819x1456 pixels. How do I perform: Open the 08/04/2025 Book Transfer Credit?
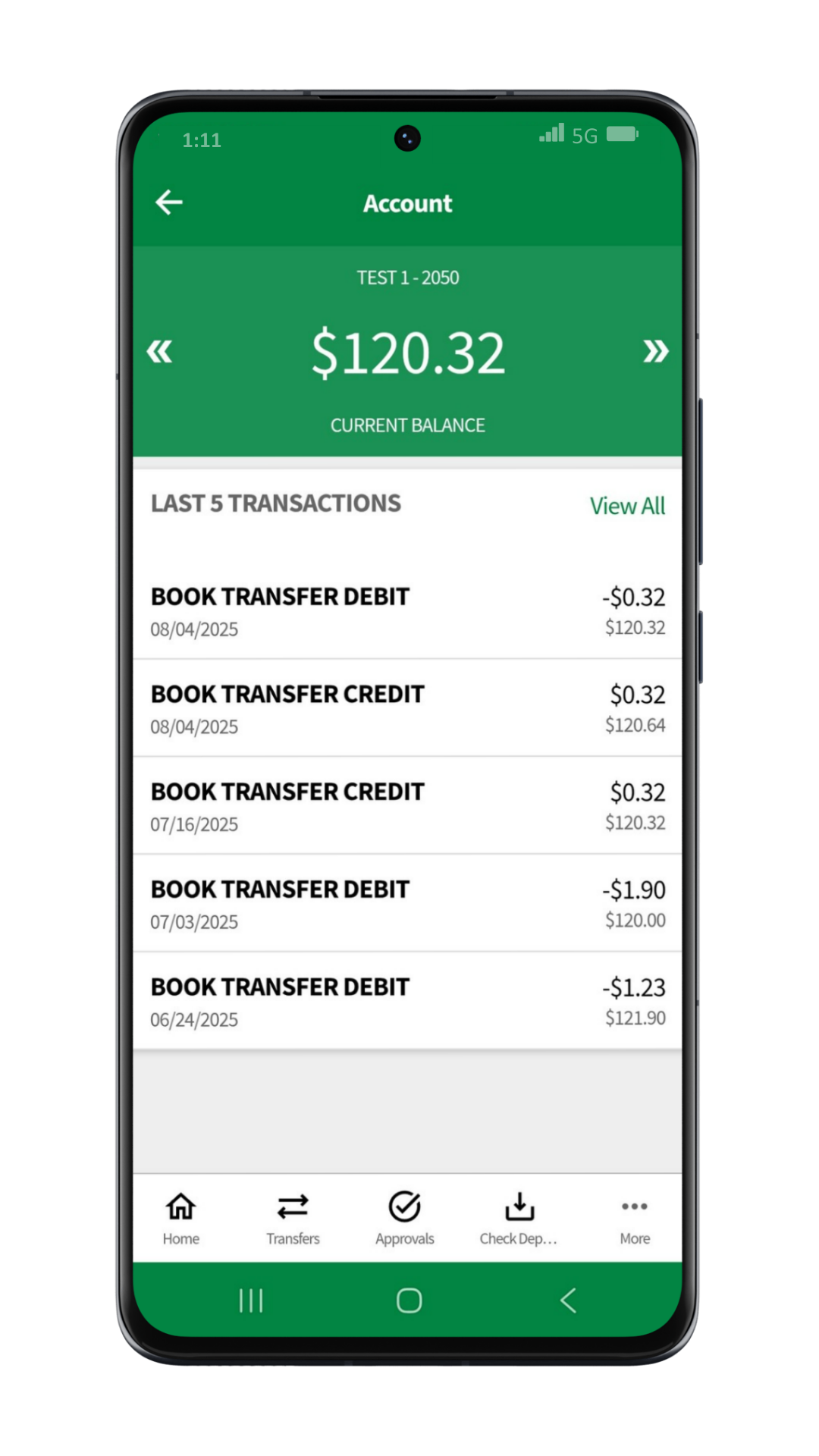pyautogui.click(x=407, y=708)
